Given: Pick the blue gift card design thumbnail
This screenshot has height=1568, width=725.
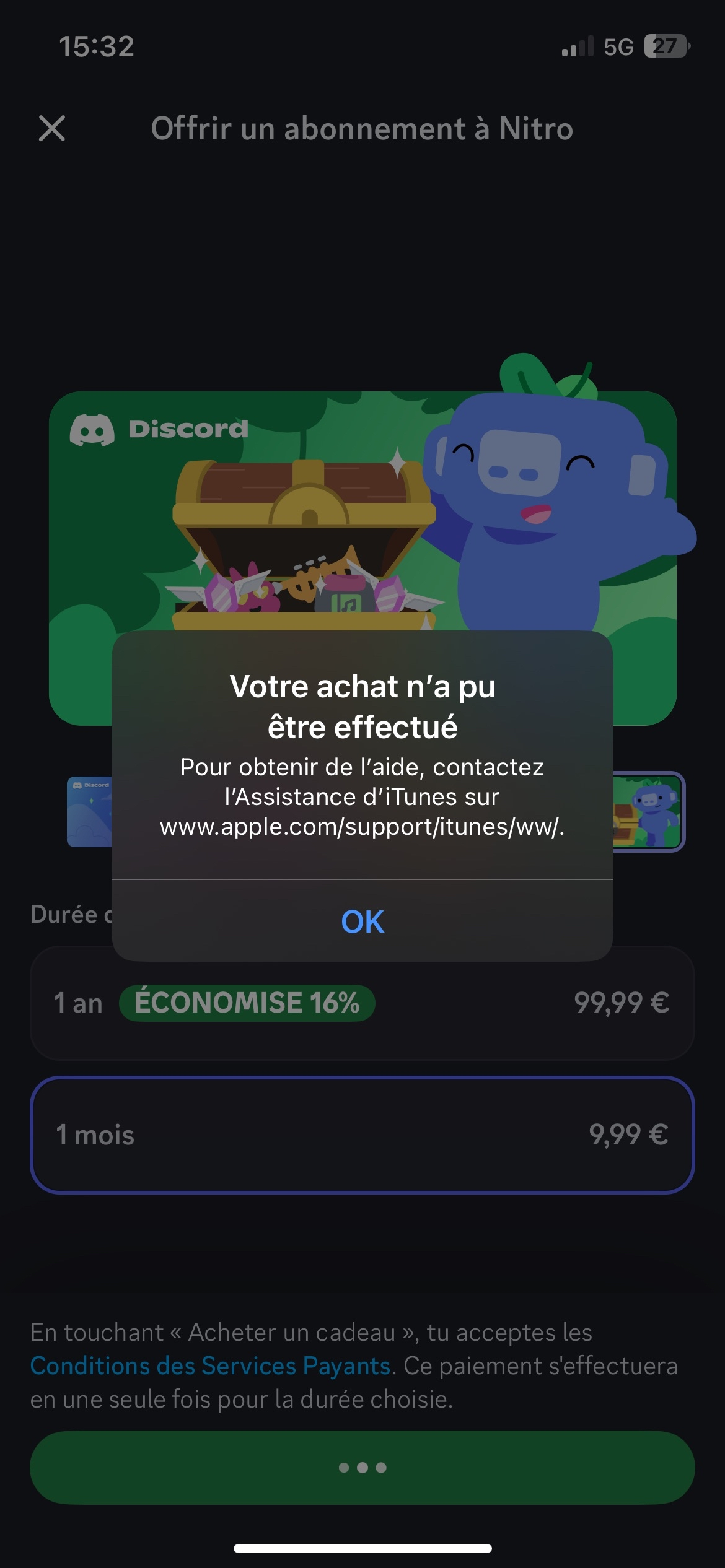Looking at the screenshot, I should (89, 811).
